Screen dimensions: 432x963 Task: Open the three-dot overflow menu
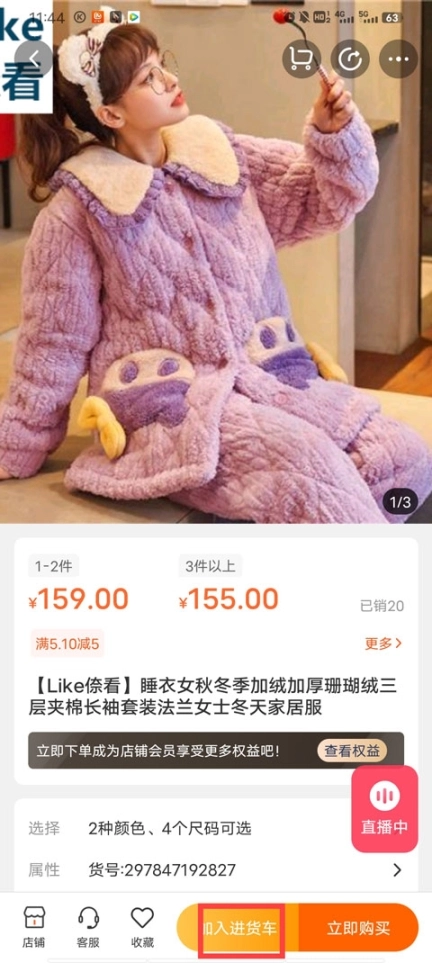tap(398, 59)
